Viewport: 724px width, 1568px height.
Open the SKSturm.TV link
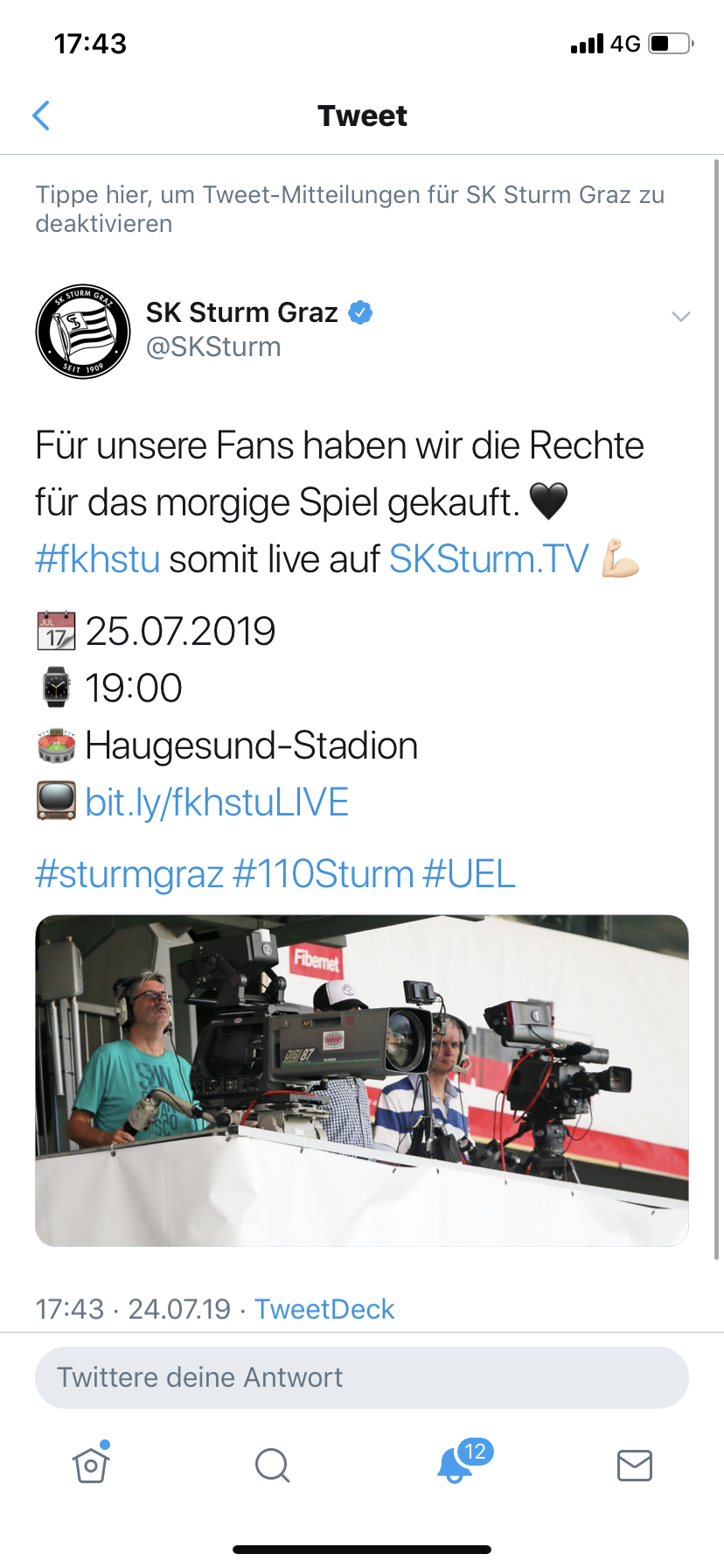(489, 559)
